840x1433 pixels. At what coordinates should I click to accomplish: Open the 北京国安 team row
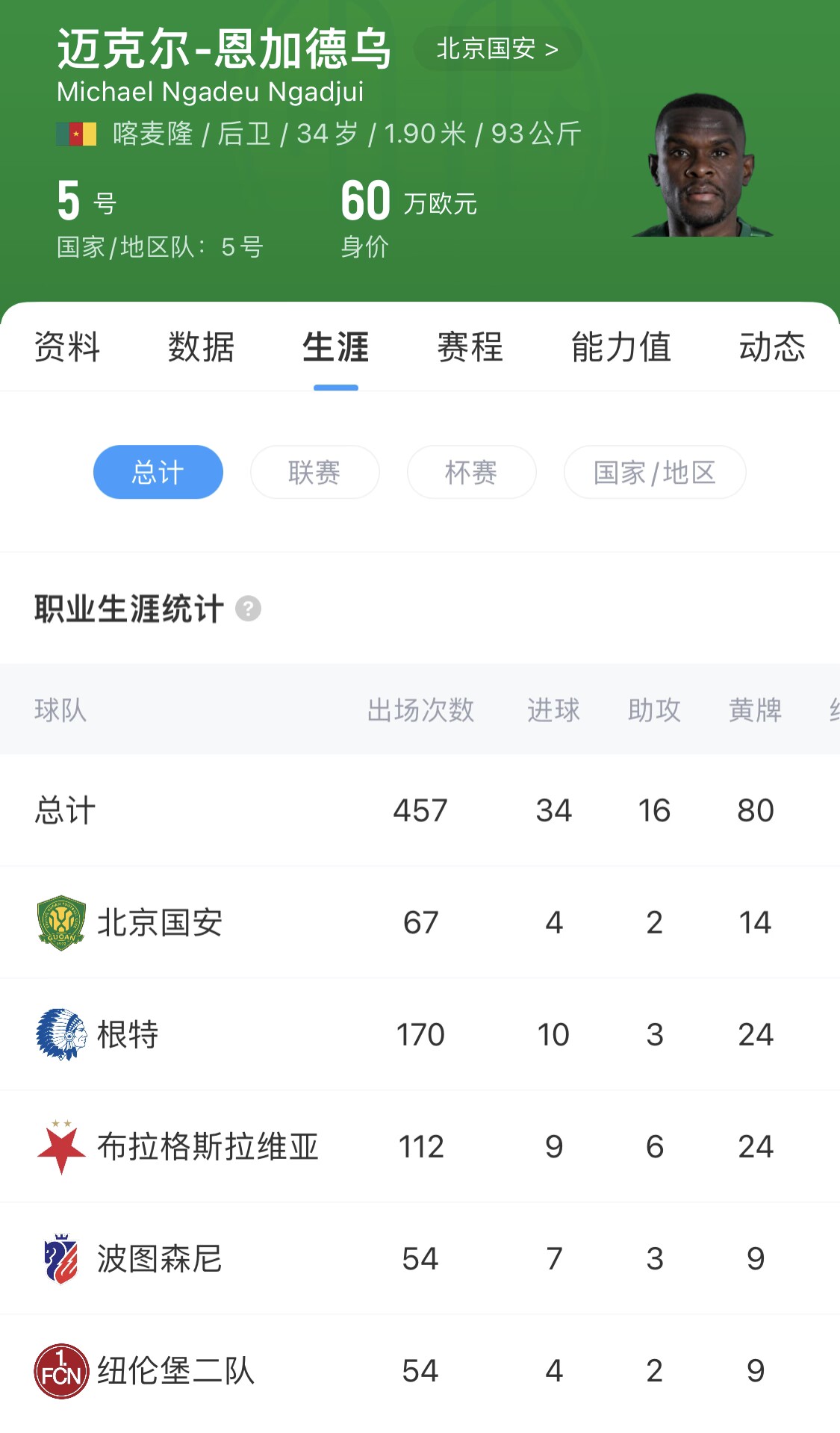(159, 923)
